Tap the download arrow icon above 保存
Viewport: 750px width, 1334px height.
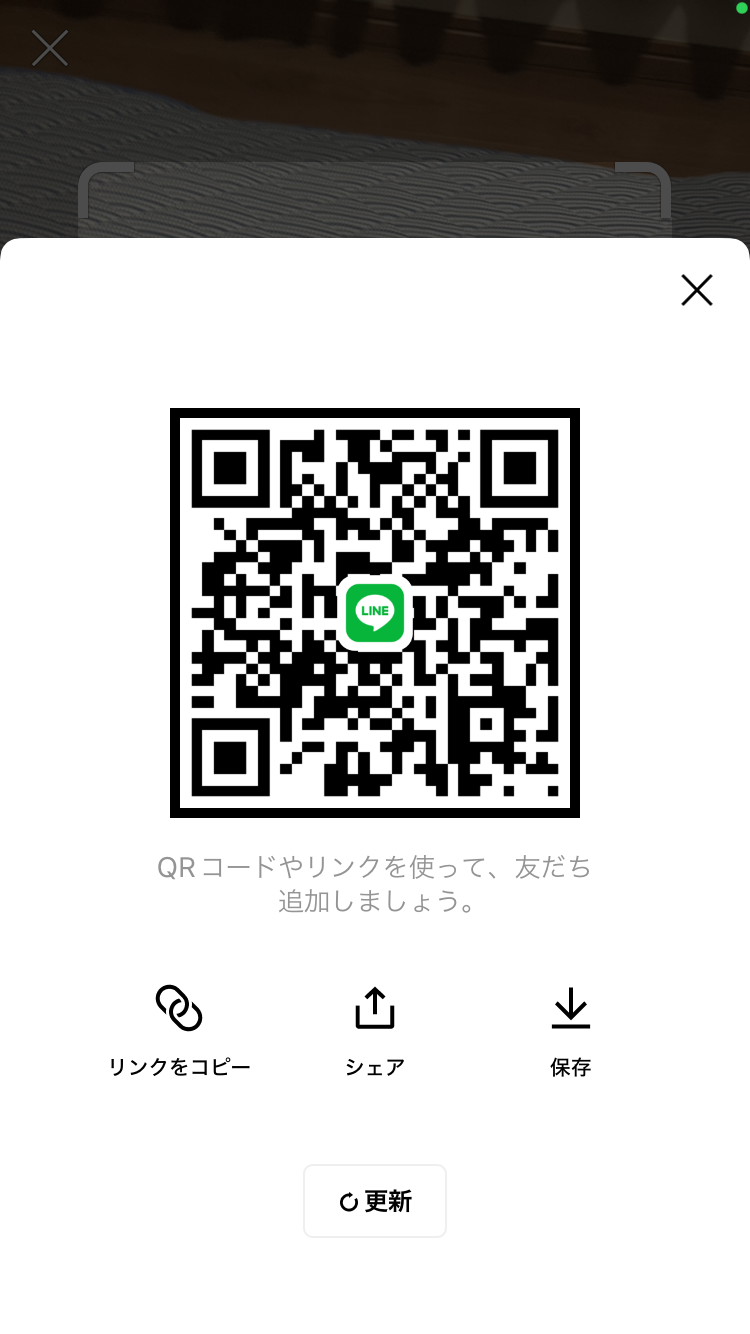pos(570,1007)
